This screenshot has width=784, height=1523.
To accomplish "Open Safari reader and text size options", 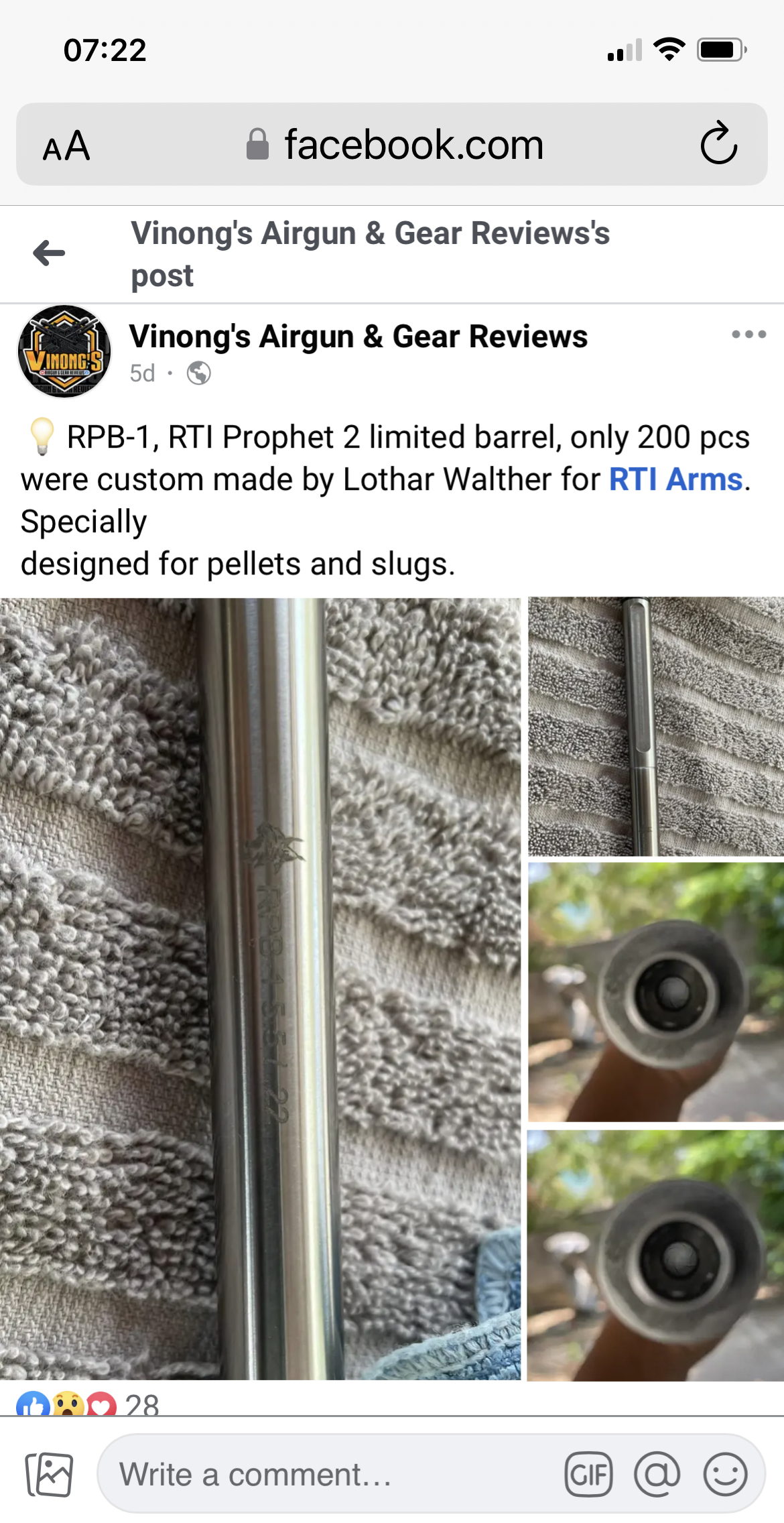I will tap(66, 145).
